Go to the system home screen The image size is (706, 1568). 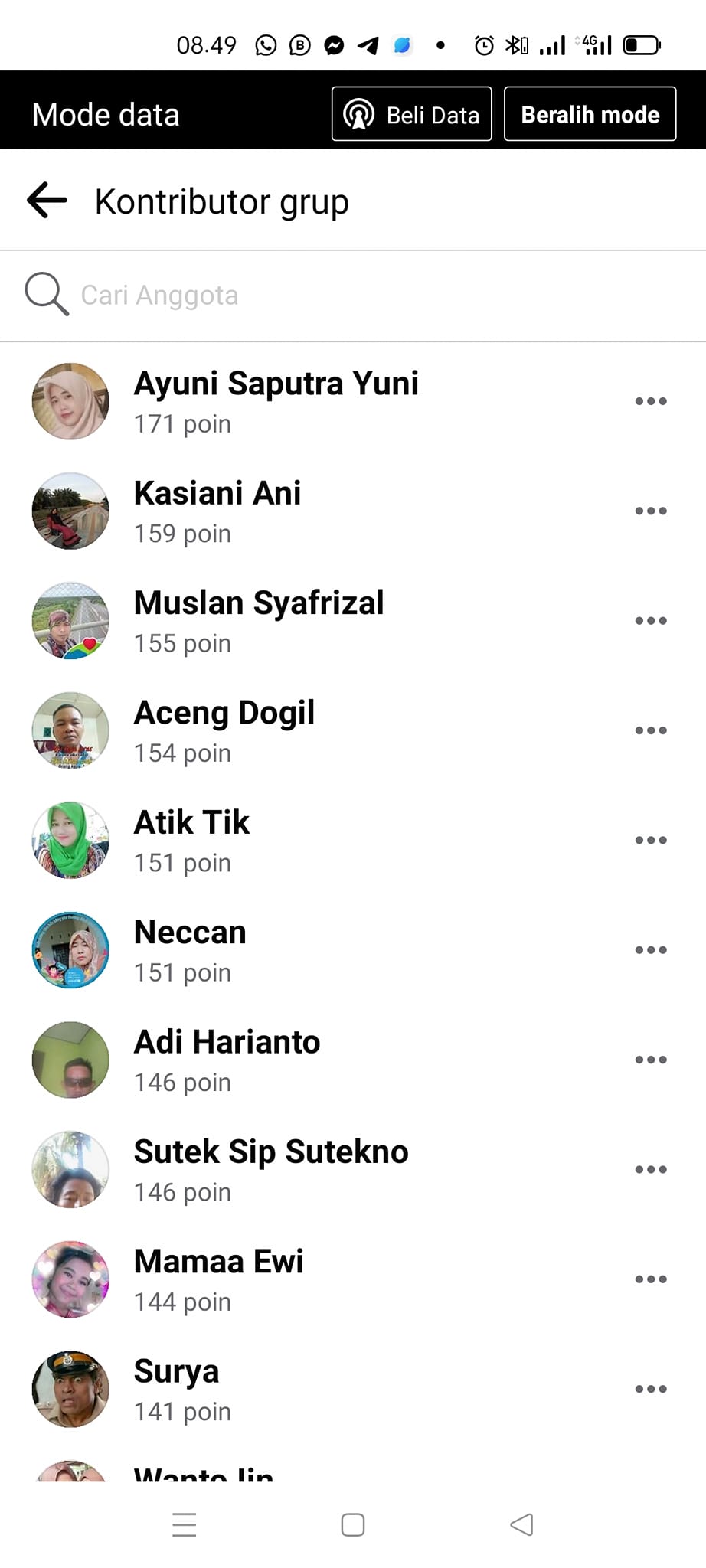(x=353, y=1525)
